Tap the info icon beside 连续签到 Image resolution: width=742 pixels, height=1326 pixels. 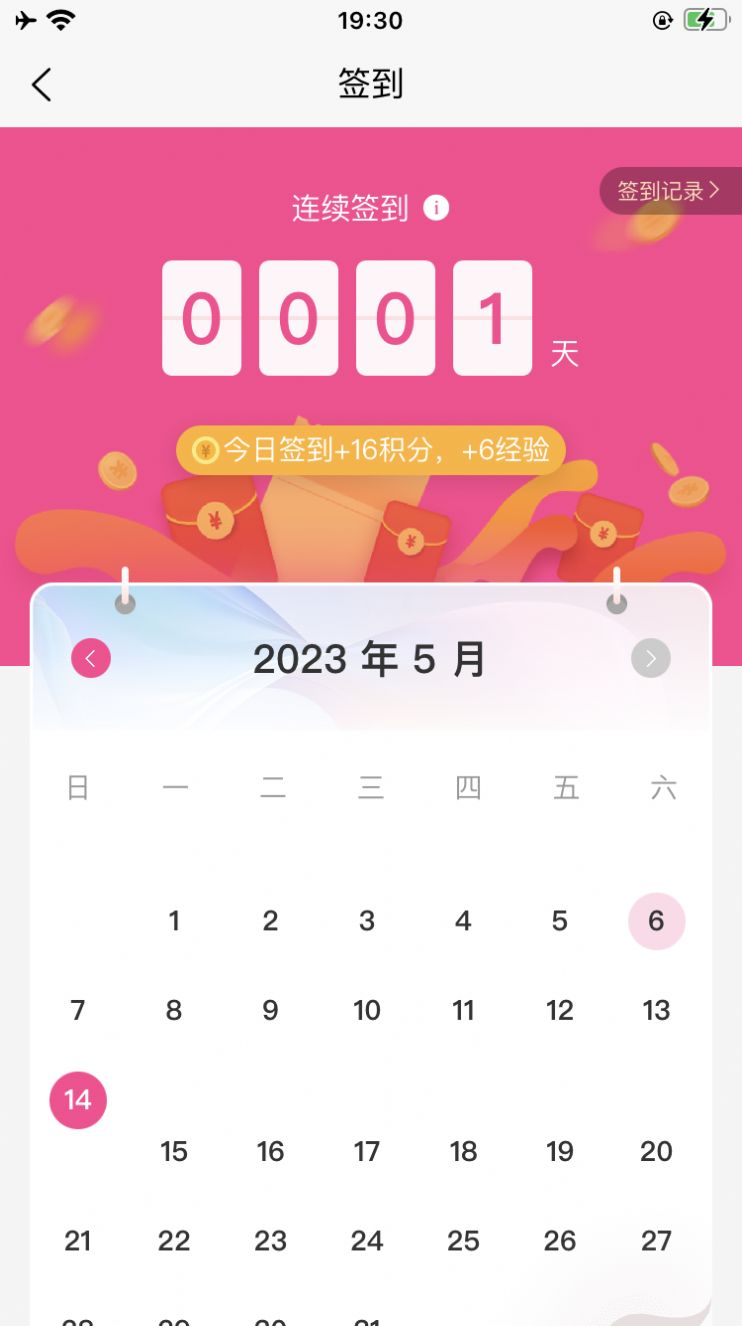pyautogui.click(x=435, y=208)
